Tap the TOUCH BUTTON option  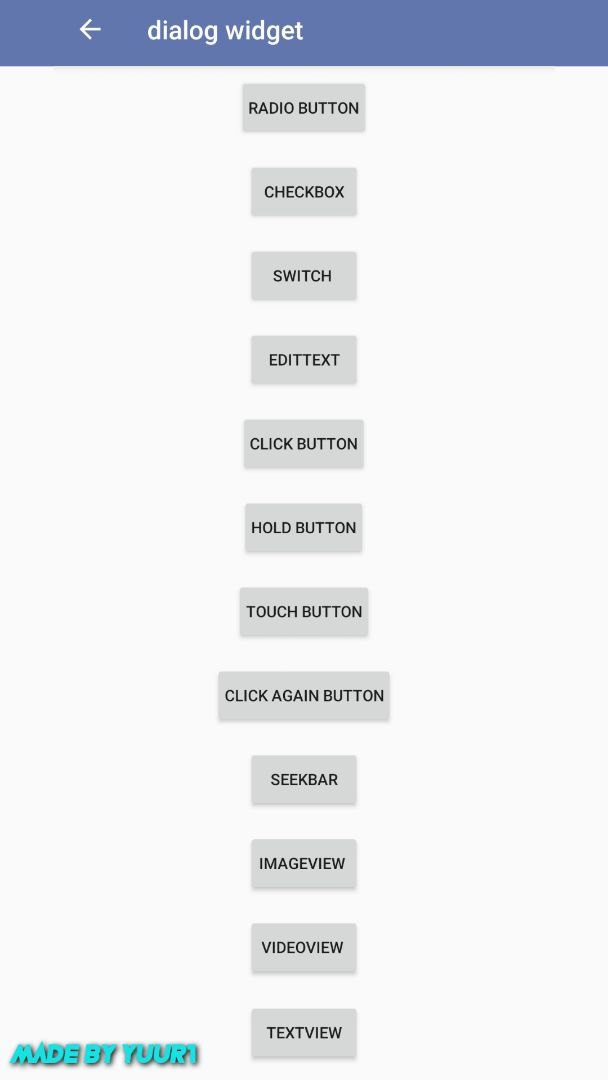click(303, 612)
